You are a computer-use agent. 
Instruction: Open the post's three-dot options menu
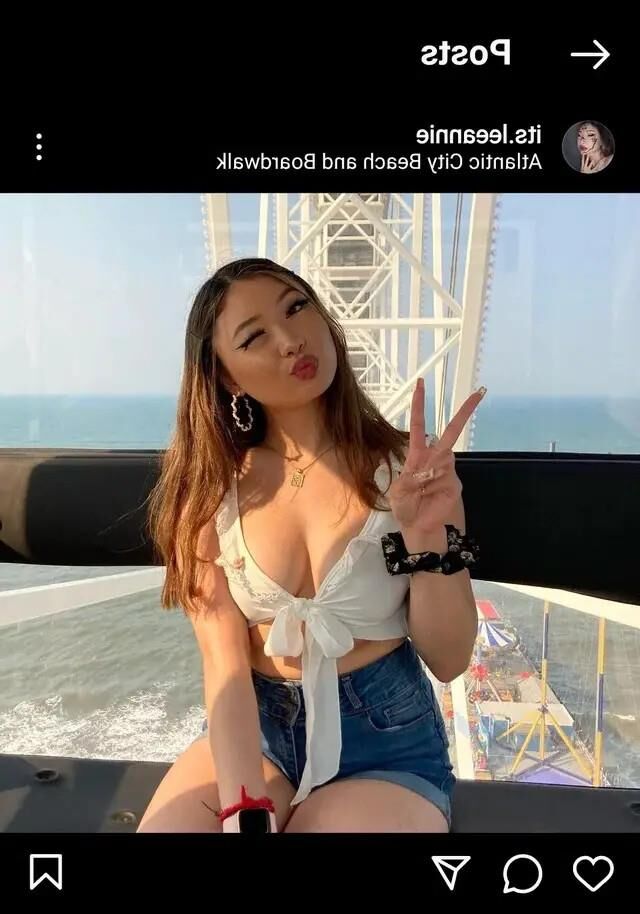coord(39,147)
